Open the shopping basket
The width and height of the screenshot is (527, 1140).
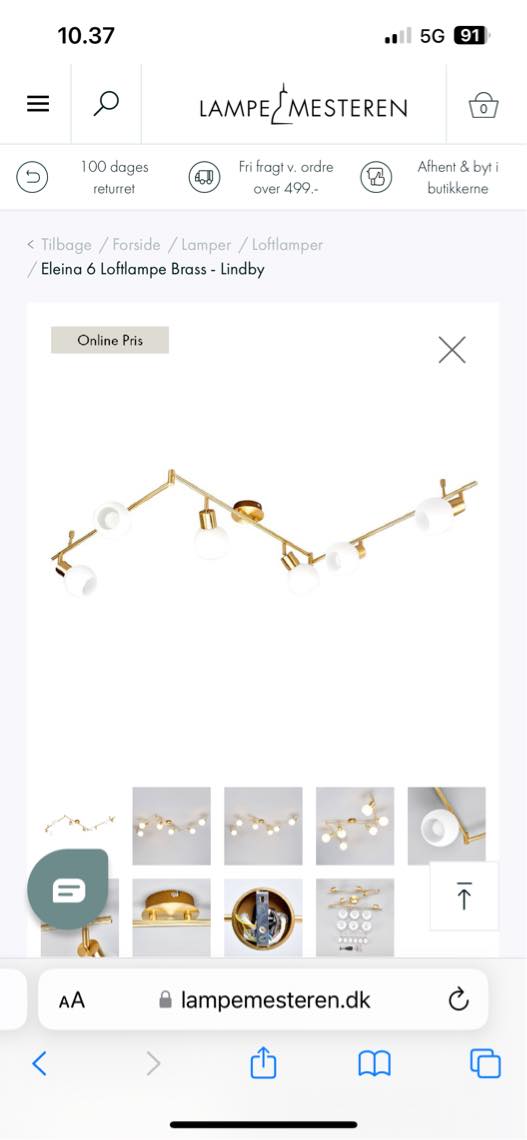point(483,105)
